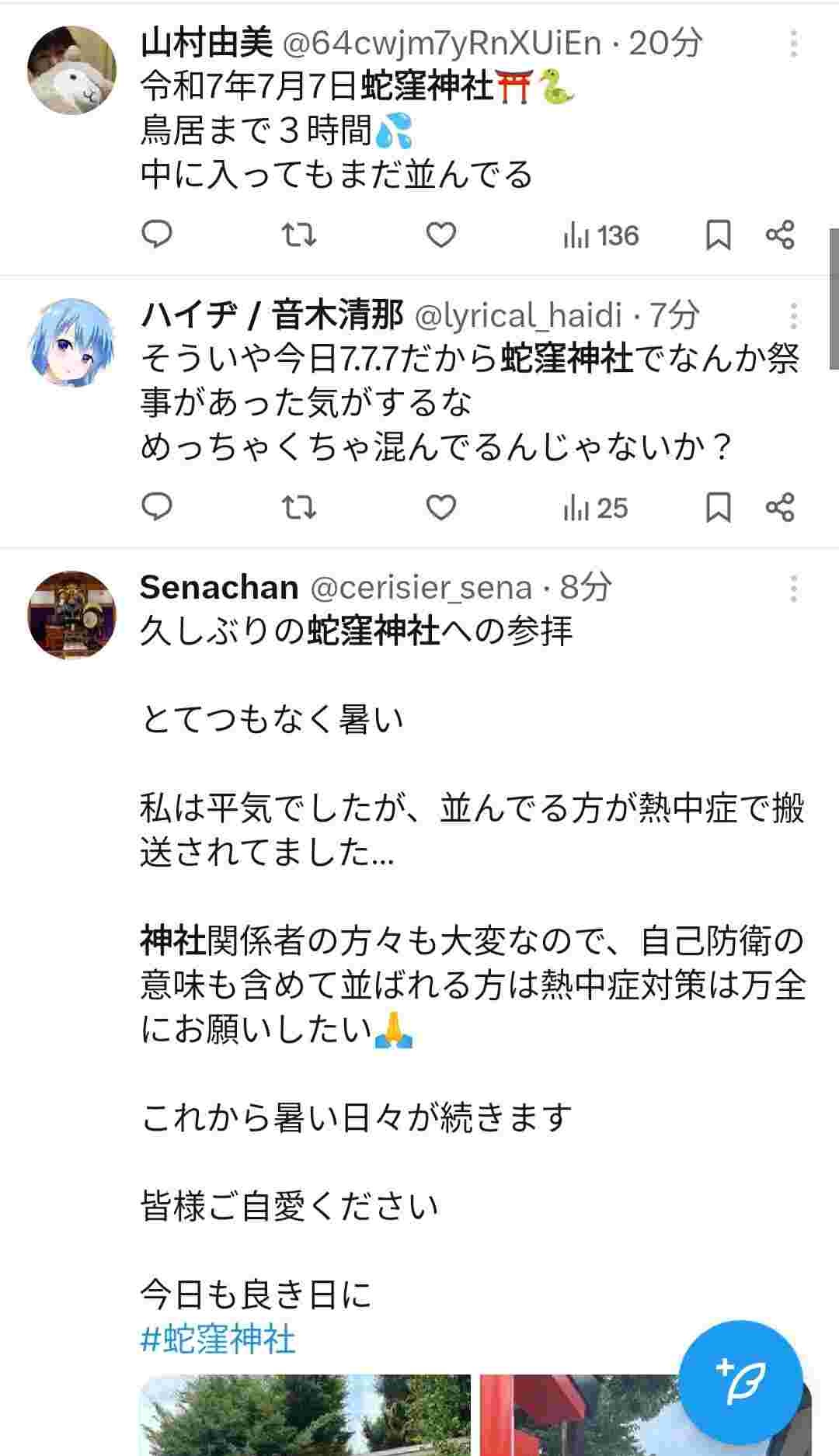This screenshot has height=1456, width=839.
Task: Bookmark 山村由美's tweet
Action: click(718, 235)
